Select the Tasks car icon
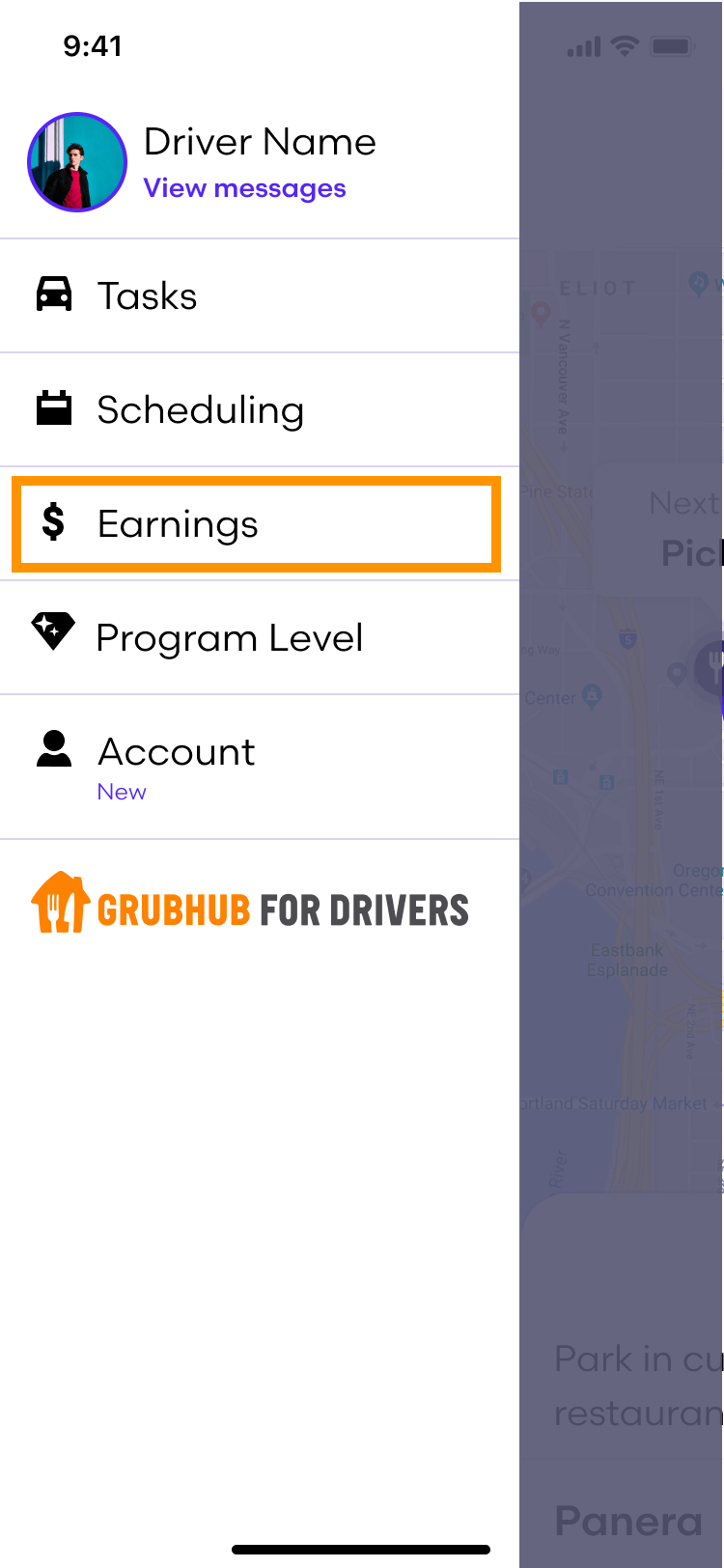 click(x=53, y=295)
